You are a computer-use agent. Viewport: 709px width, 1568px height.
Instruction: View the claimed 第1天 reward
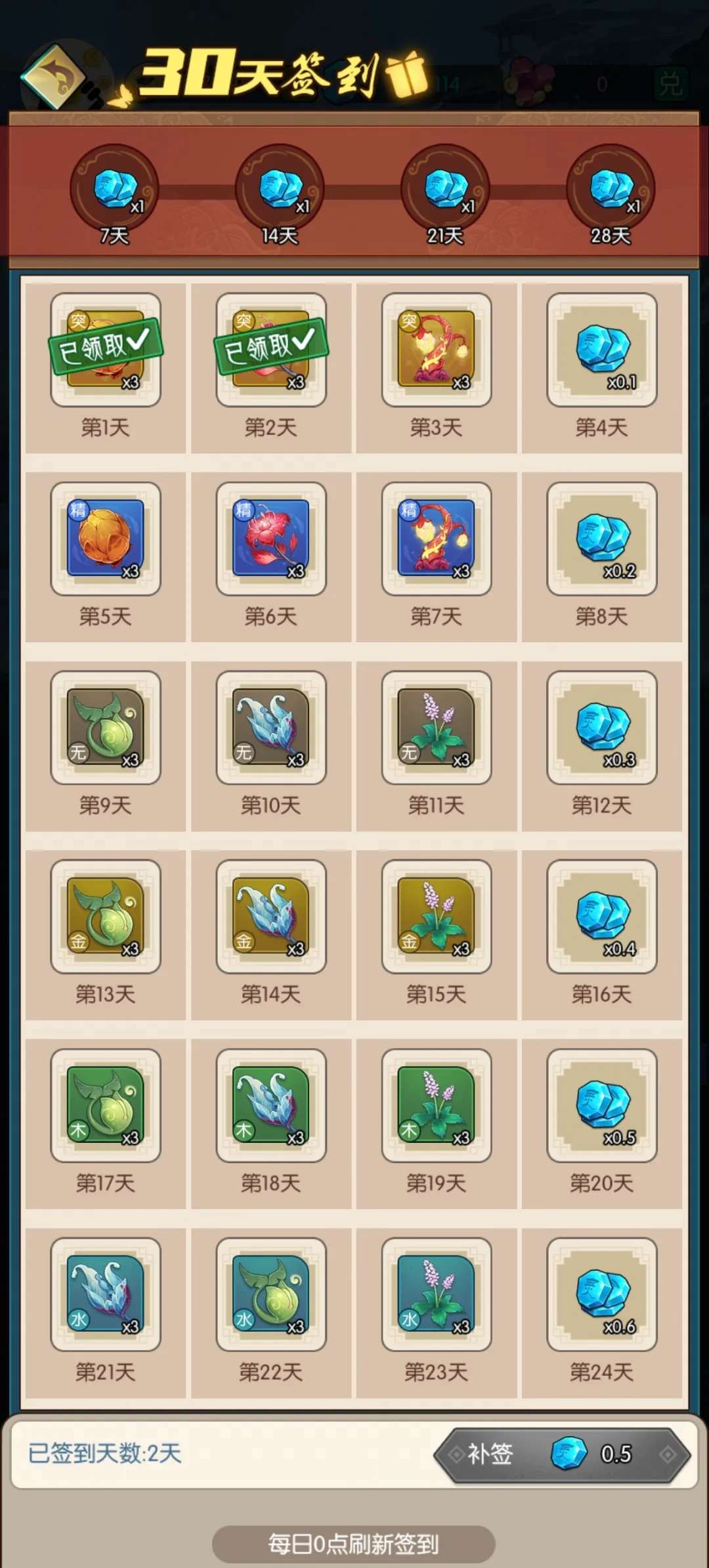click(106, 350)
